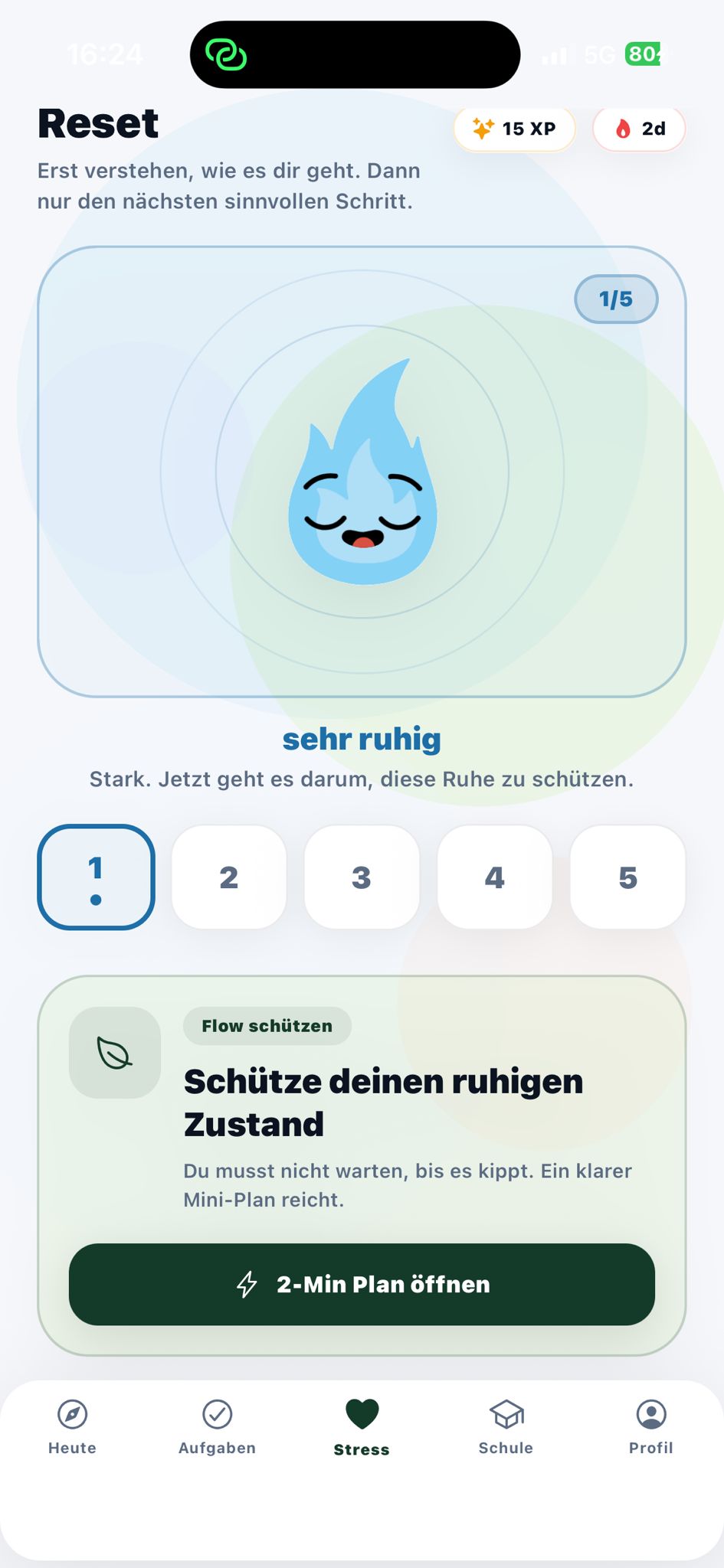This screenshot has width=724, height=1568.
Task: Select mood rating 3
Action: [362, 877]
